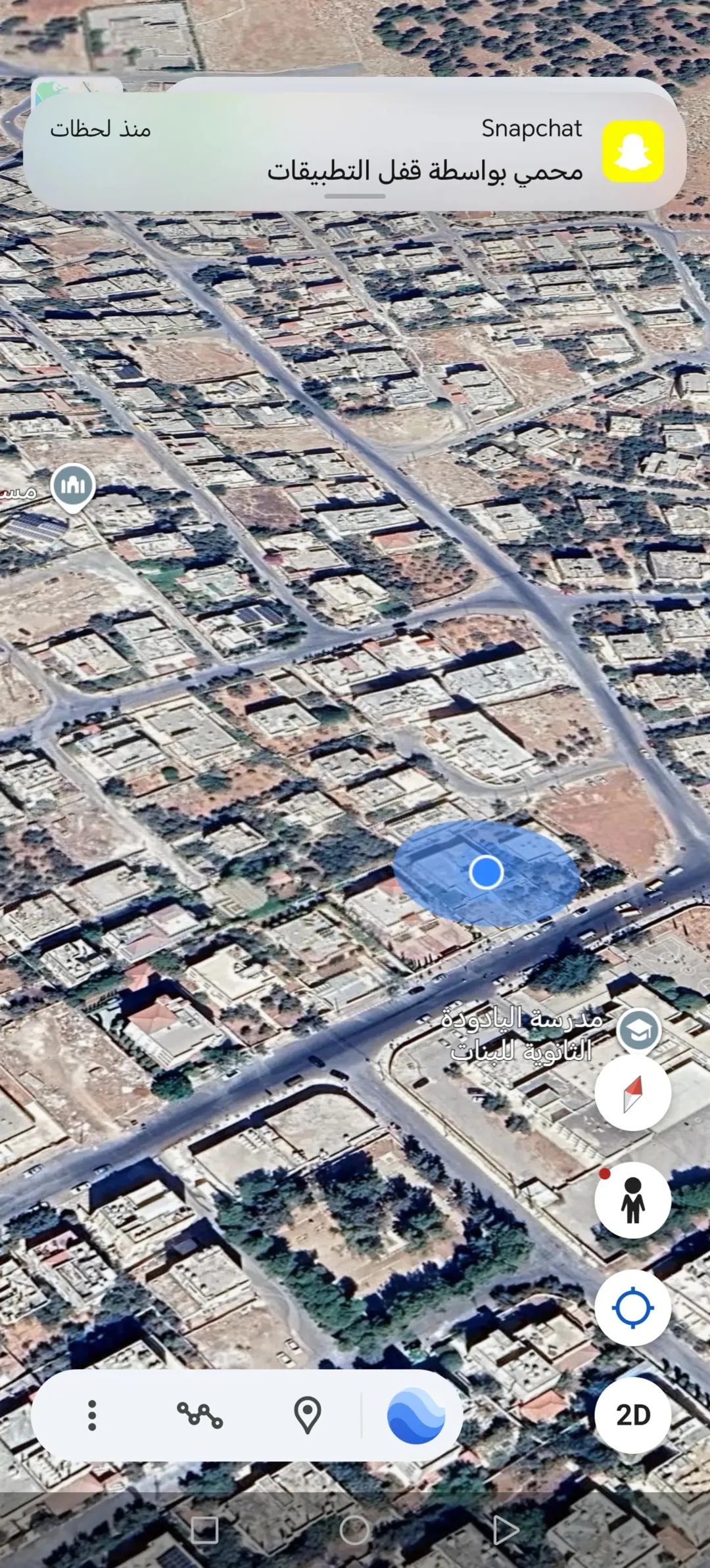Tap the compass to reset north orientation
The height and width of the screenshot is (1568, 710).
(x=632, y=1093)
